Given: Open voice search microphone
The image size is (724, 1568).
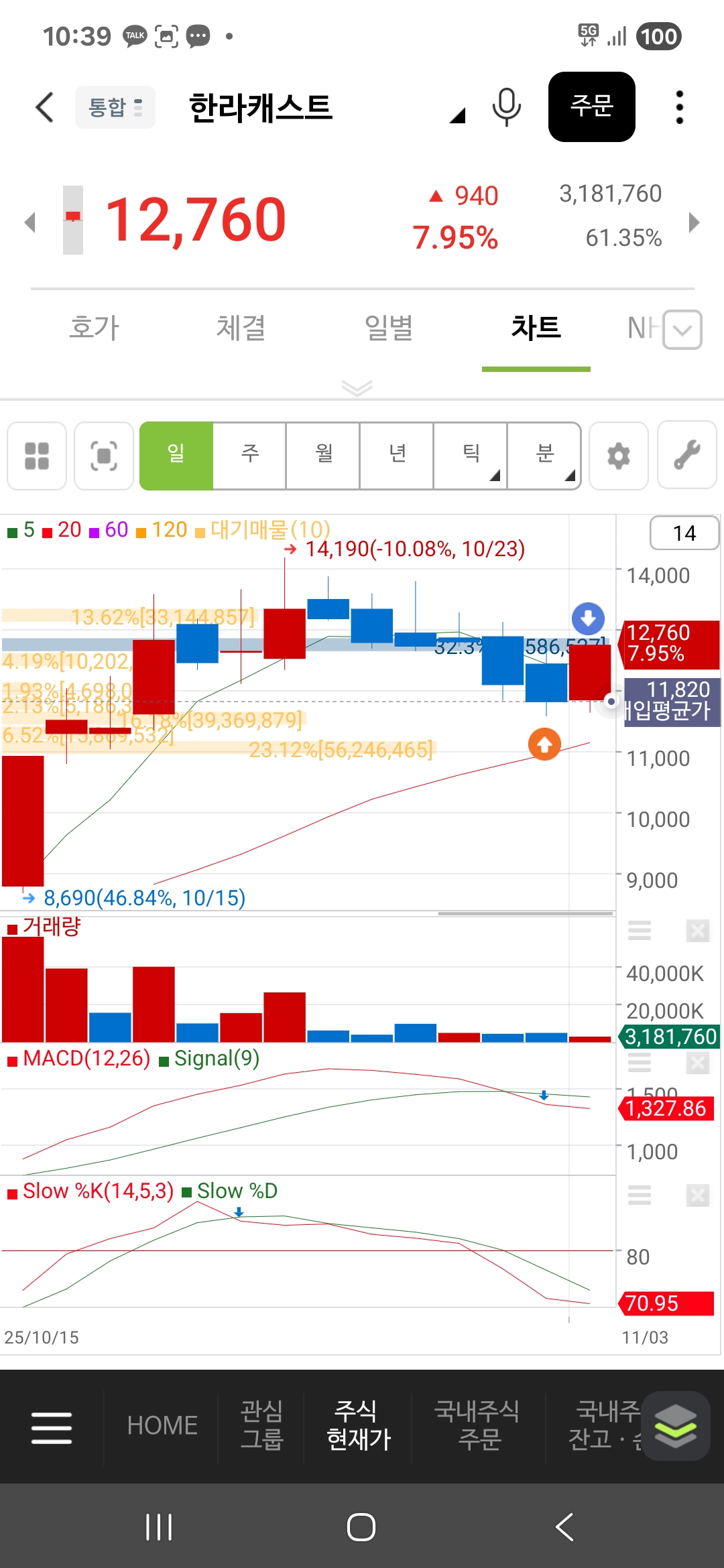Looking at the screenshot, I should click(506, 107).
